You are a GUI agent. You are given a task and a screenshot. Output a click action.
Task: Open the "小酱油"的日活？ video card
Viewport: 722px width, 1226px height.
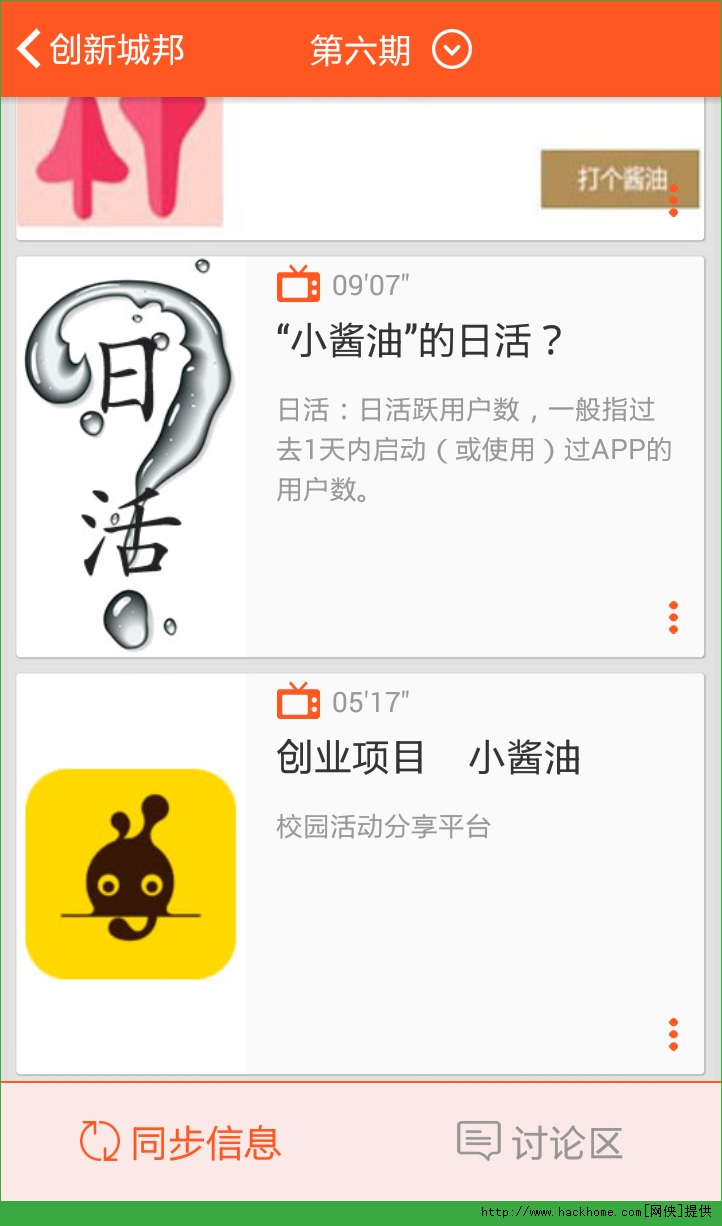[x=420, y=343]
